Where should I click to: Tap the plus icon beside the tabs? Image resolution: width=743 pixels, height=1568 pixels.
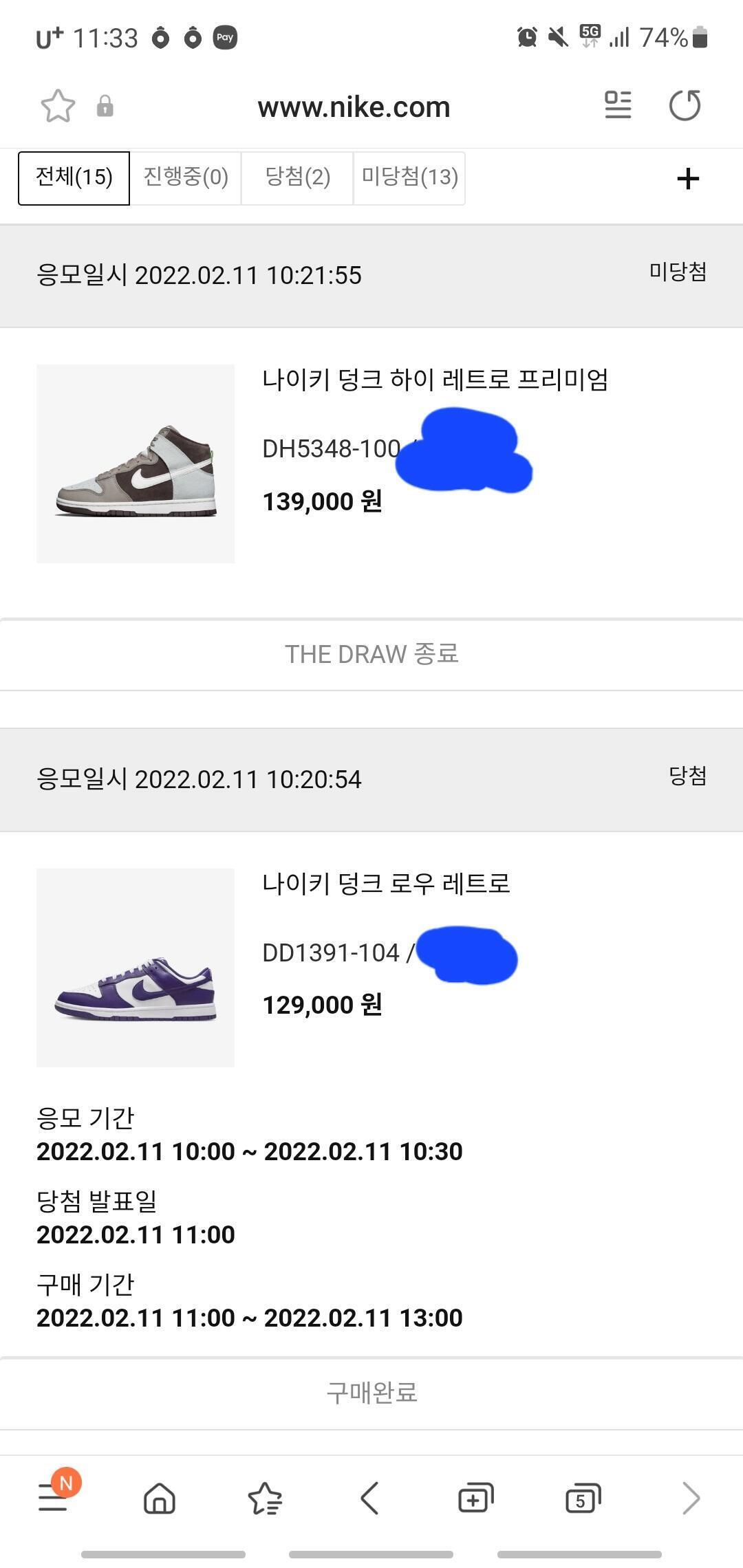[x=688, y=179]
